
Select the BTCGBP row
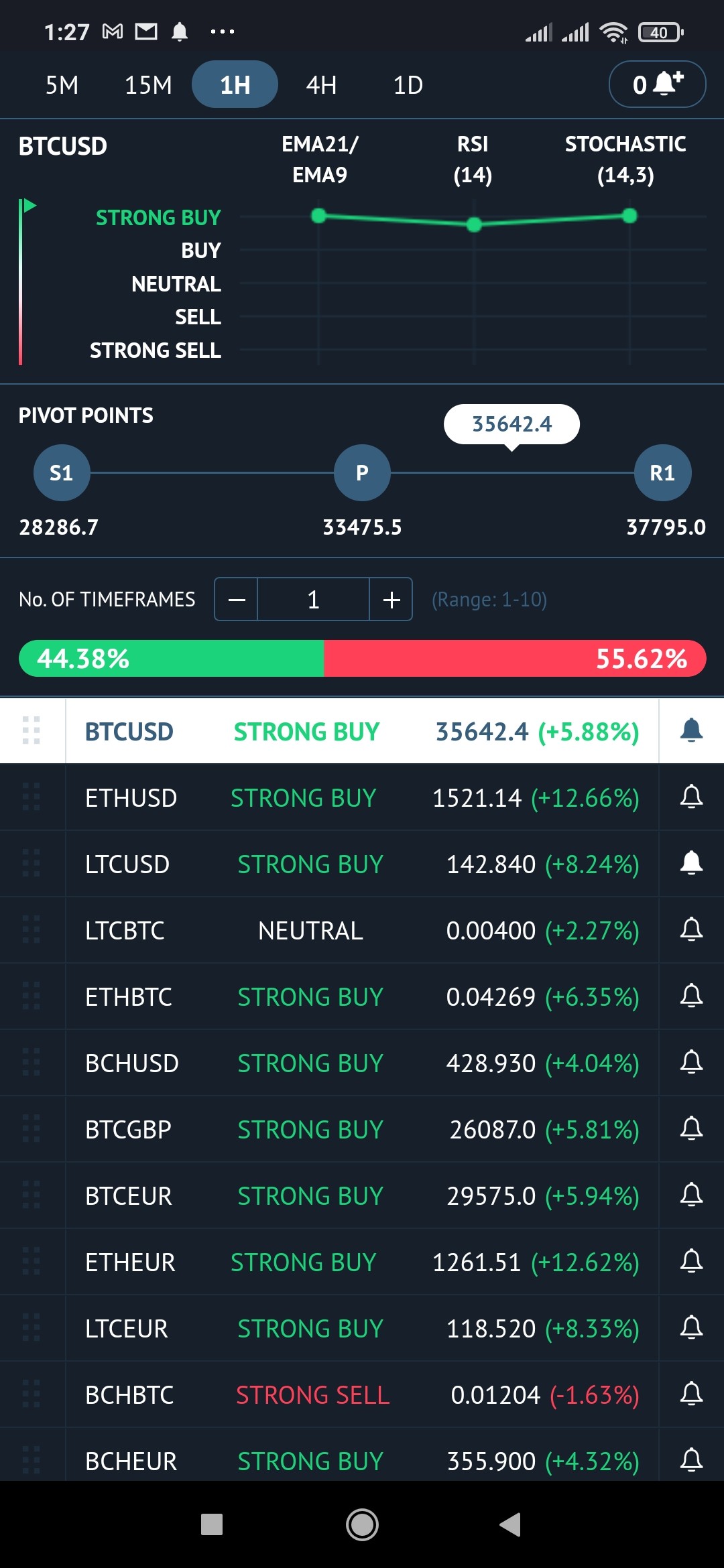[x=362, y=1129]
